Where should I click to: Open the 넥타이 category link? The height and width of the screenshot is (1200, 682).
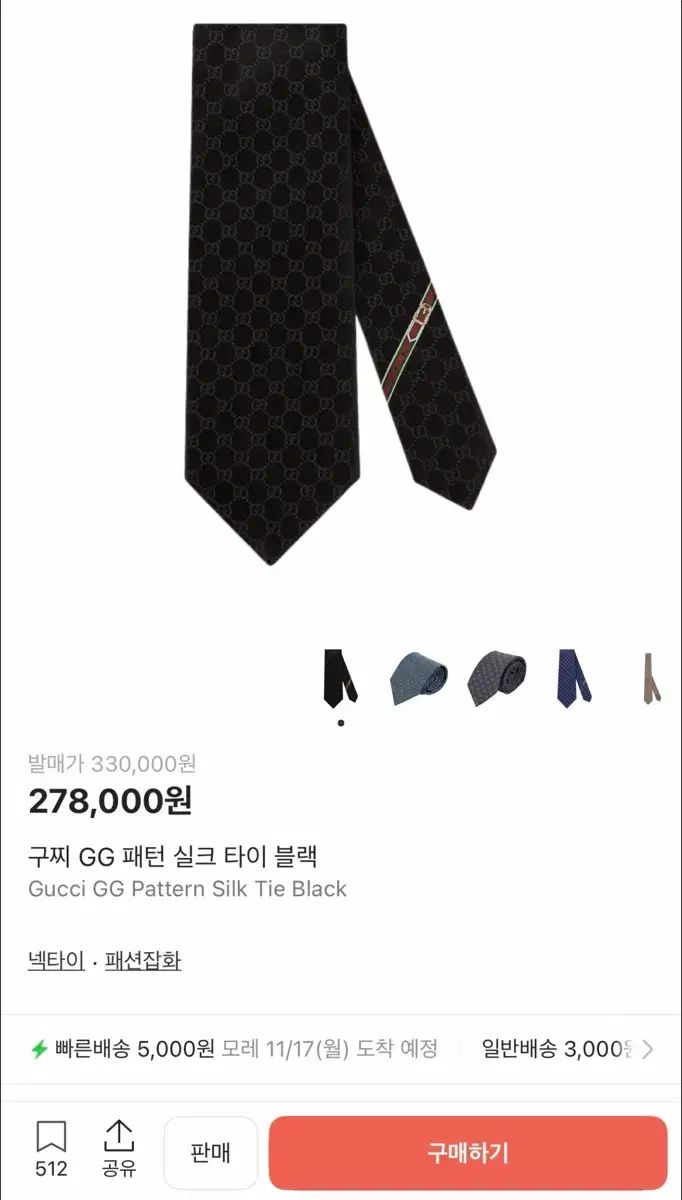pyautogui.click(x=56, y=961)
